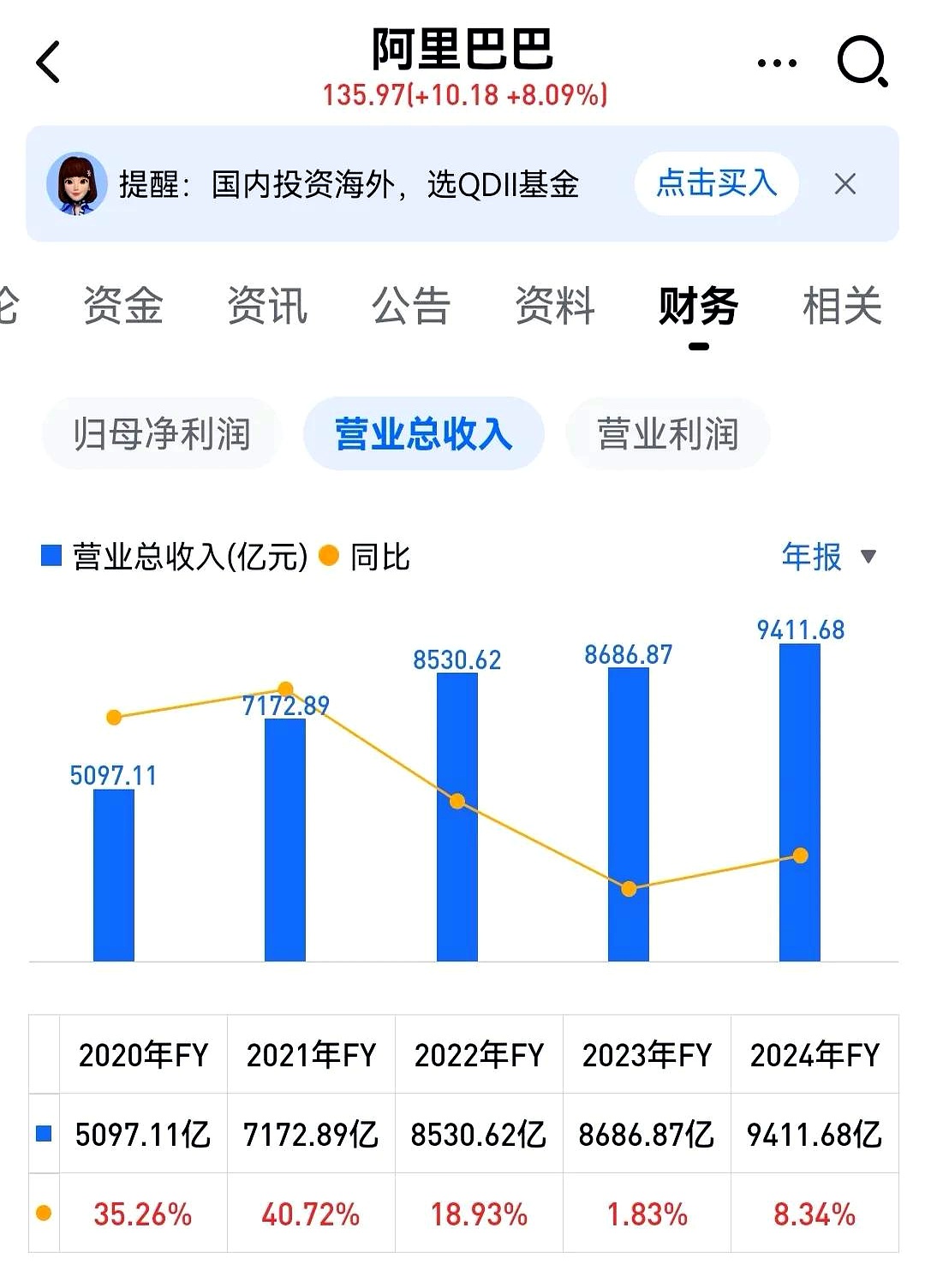Open the 公告 announcements tab

point(409,308)
